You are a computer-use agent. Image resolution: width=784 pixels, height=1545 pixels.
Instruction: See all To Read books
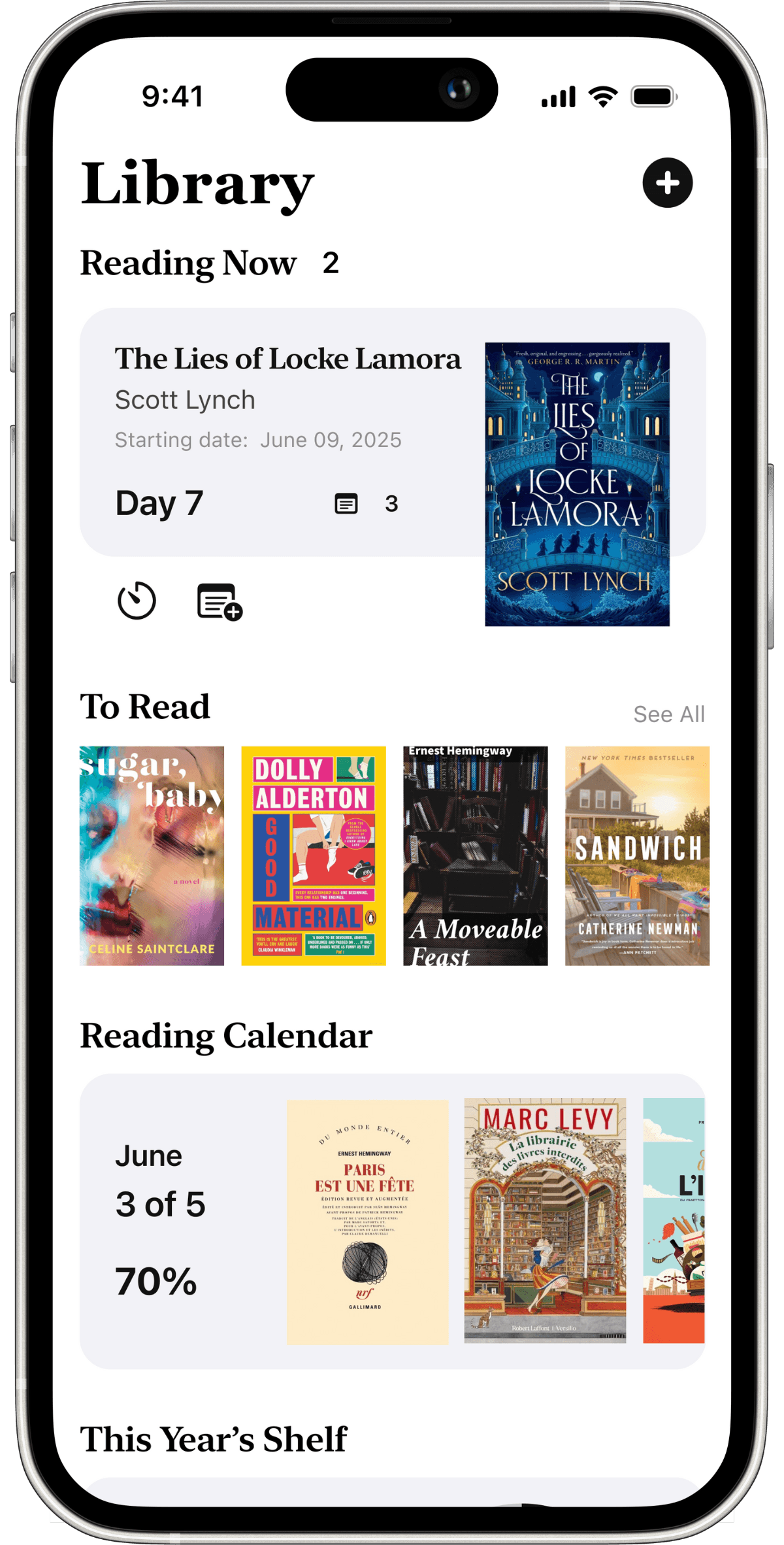click(x=668, y=714)
